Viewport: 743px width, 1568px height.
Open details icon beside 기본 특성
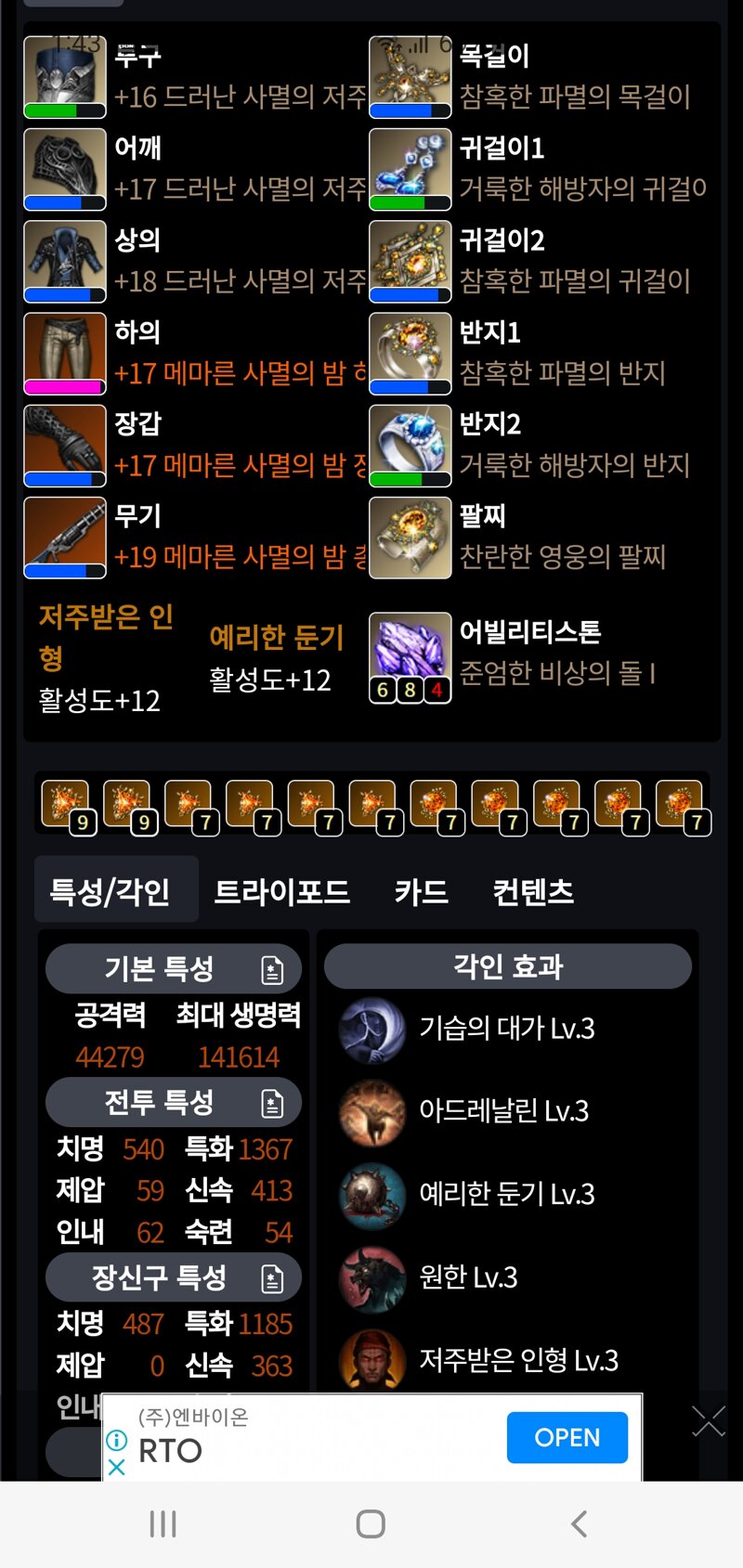(x=272, y=970)
